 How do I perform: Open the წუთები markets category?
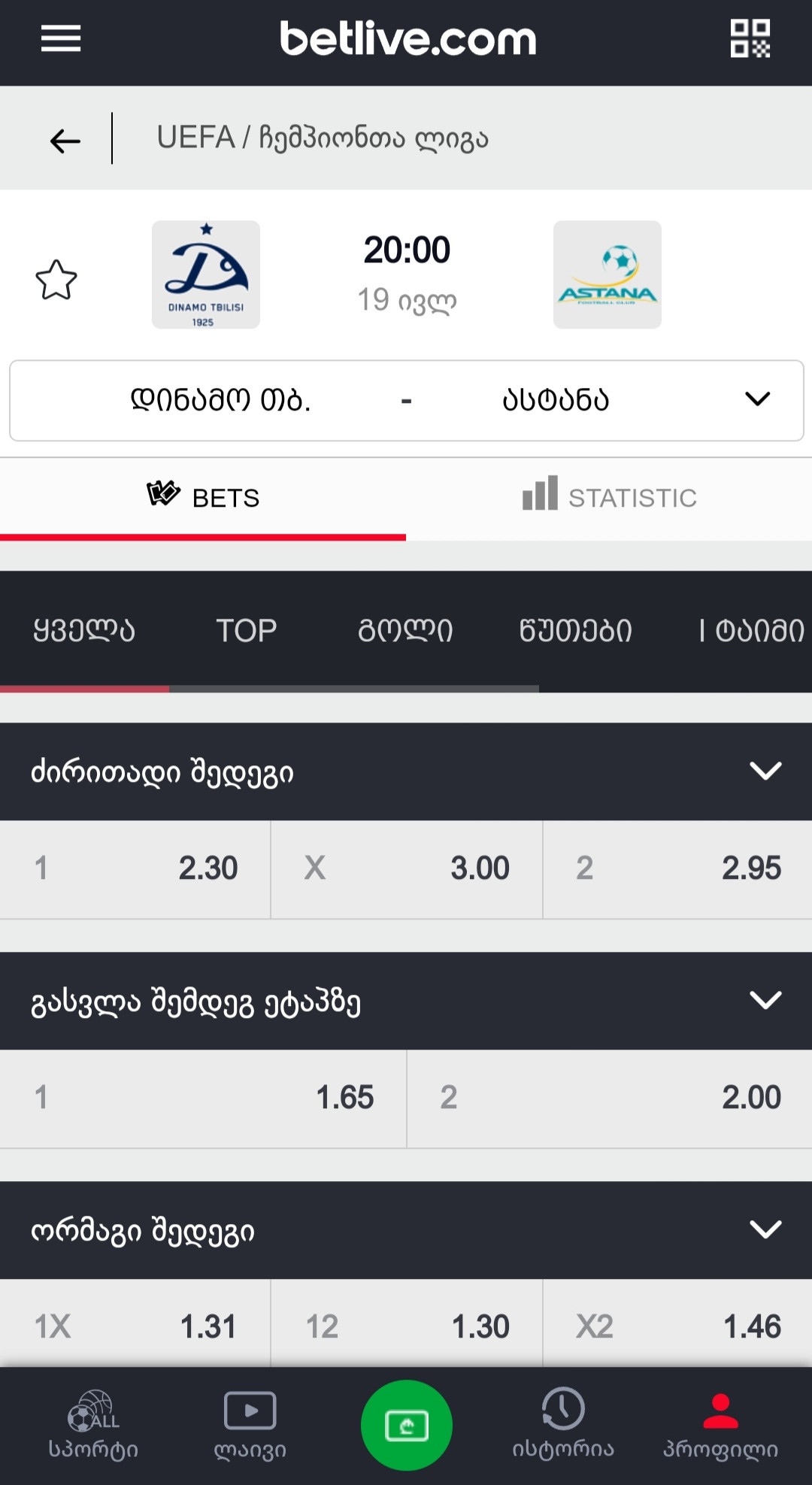(x=575, y=630)
